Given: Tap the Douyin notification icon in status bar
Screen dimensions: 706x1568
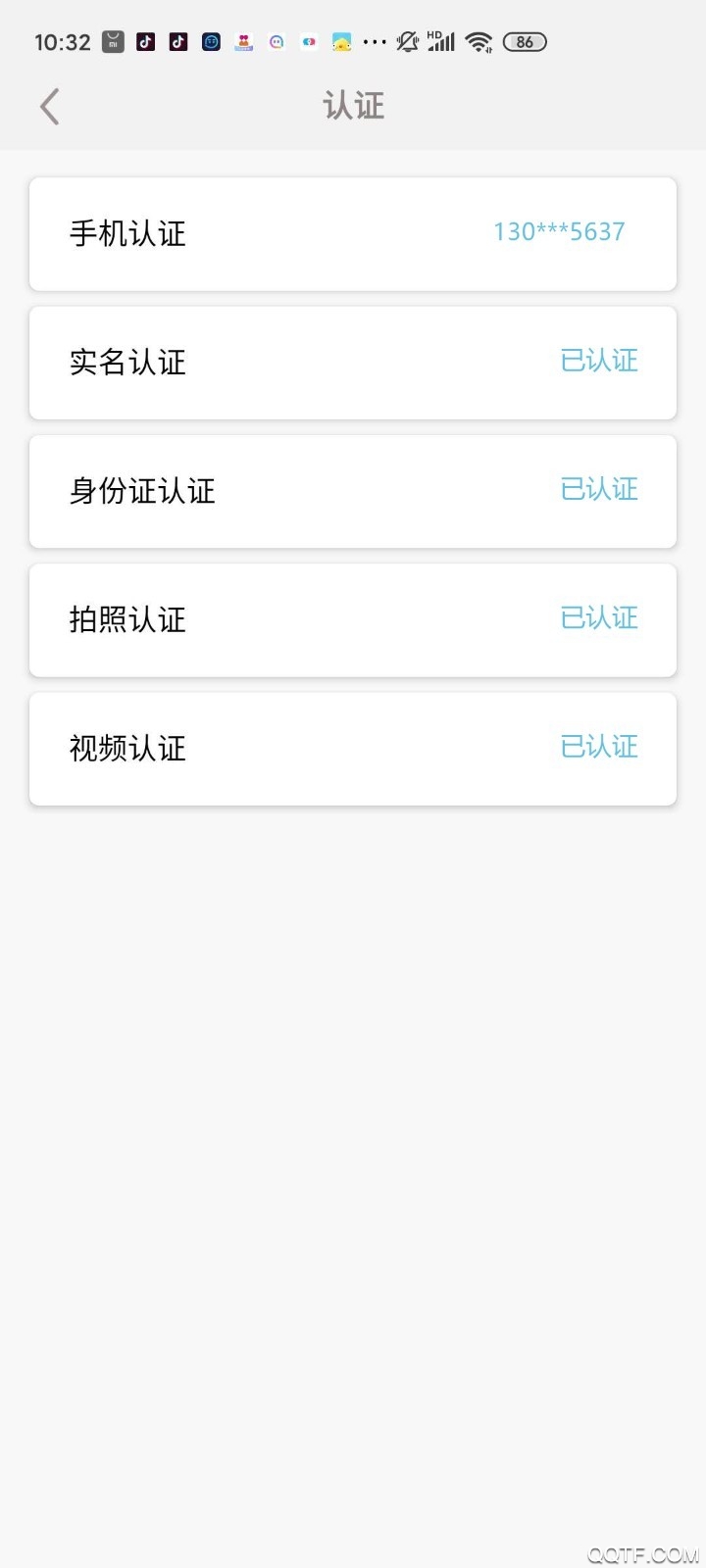Looking at the screenshot, I should tap(144, 41).
